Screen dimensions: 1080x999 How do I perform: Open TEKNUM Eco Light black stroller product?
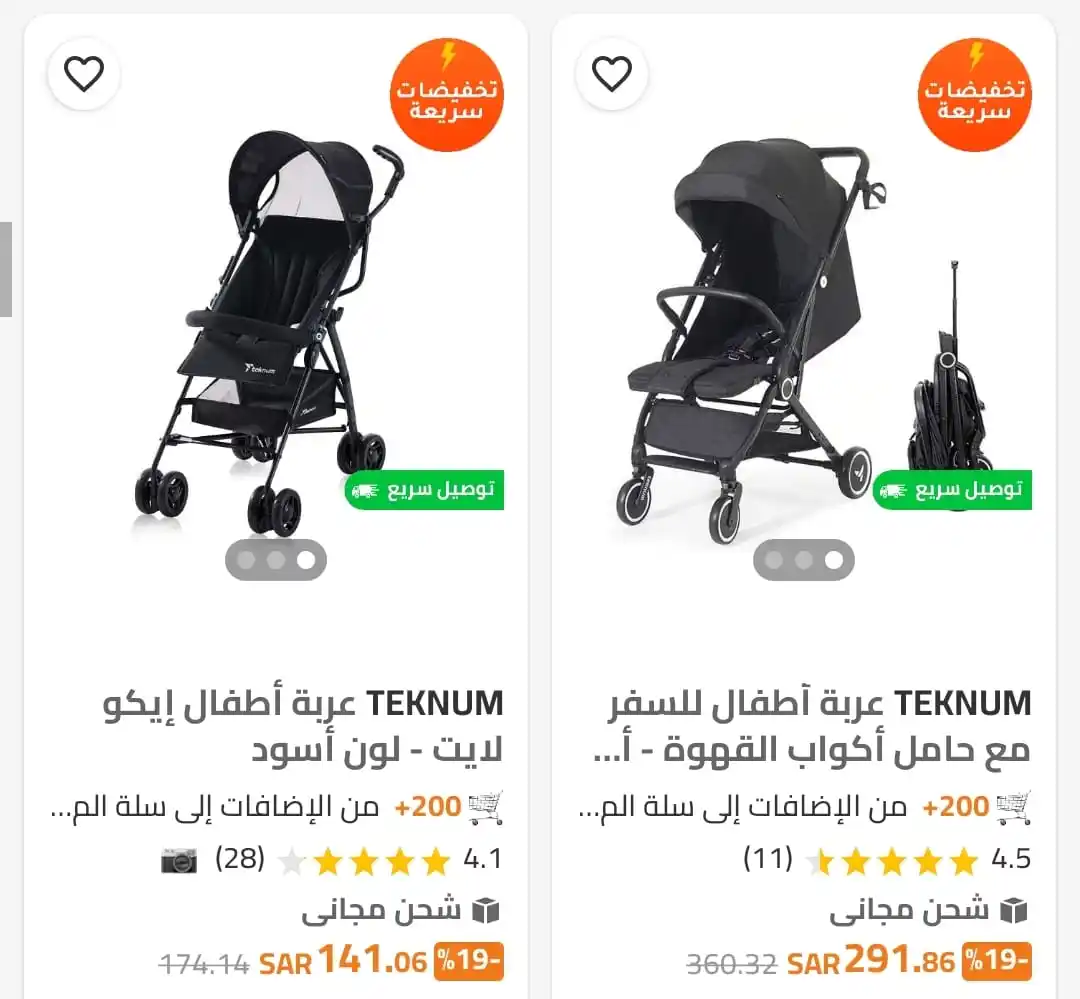tap(302, 727)
